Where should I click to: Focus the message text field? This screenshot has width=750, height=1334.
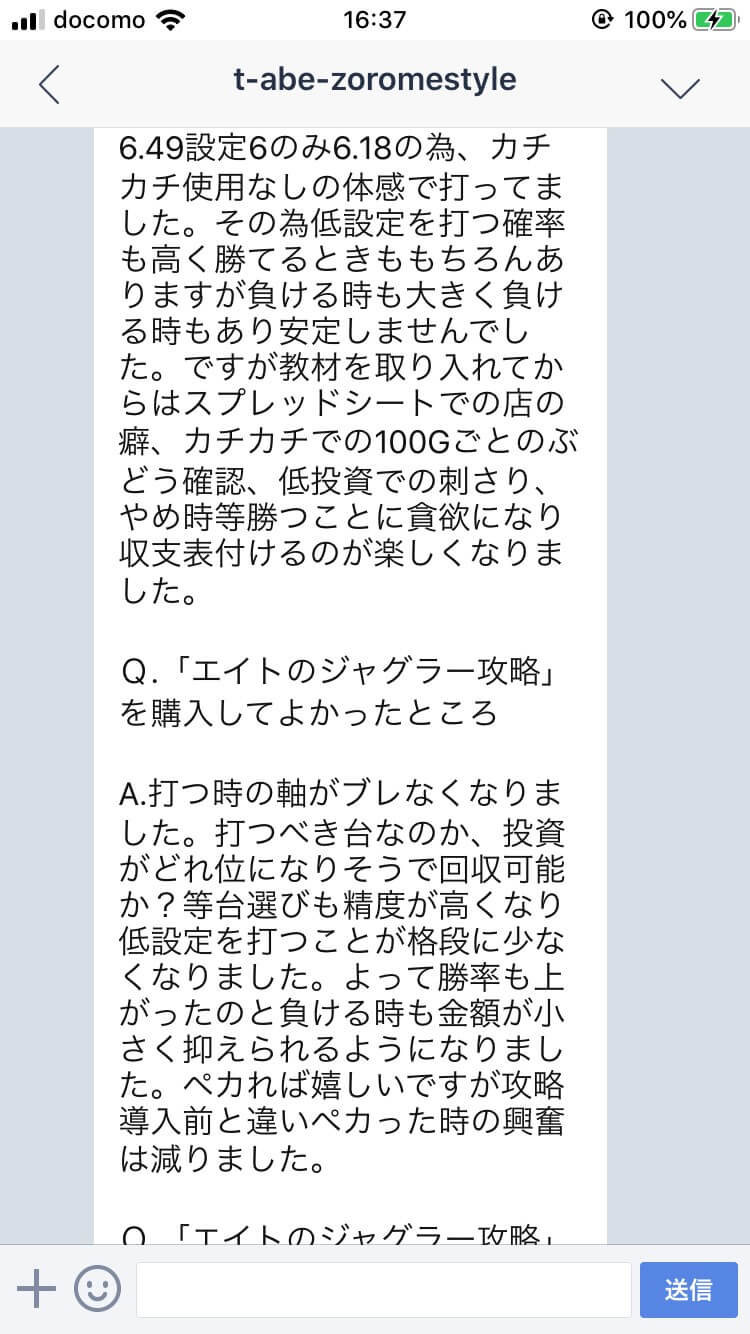point(383,1290)
